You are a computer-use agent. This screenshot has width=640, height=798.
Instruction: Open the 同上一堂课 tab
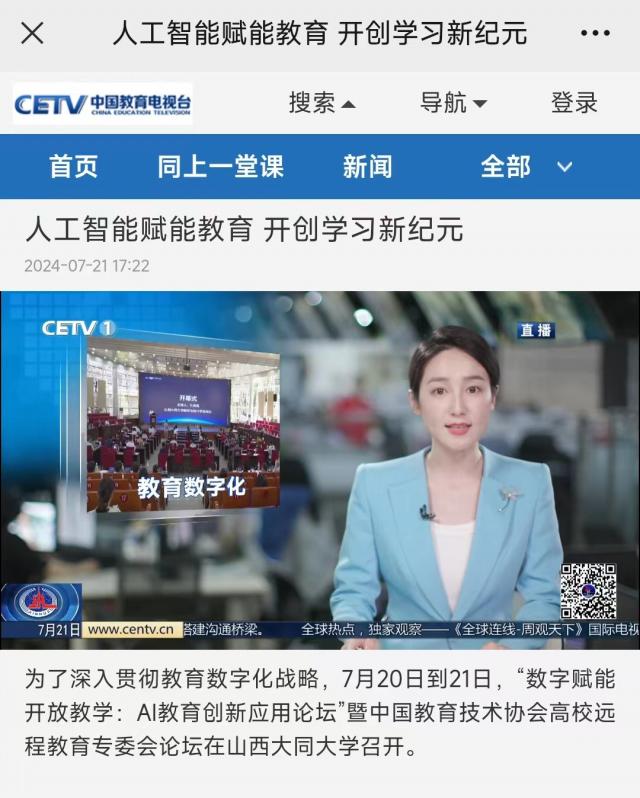(x=220, y=167)
